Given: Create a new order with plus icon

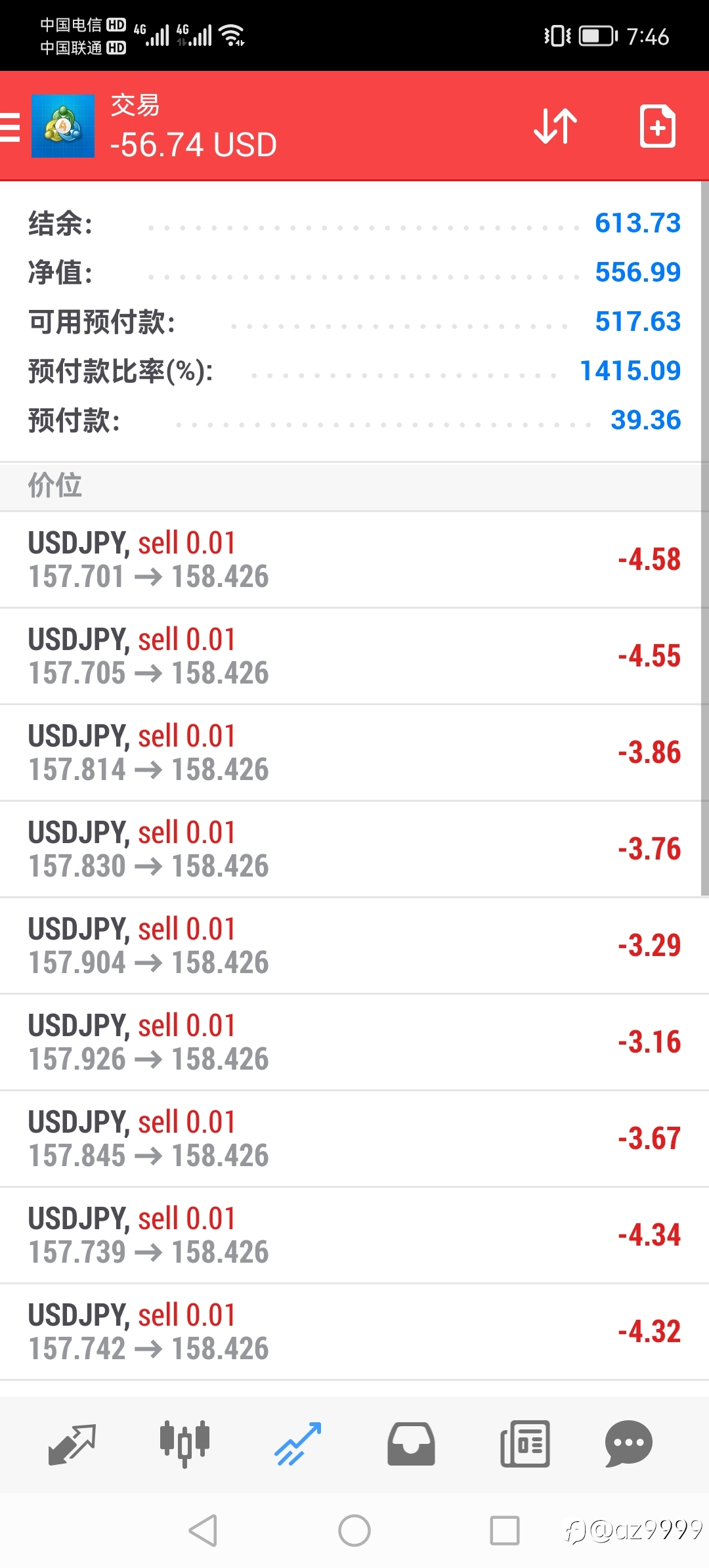Looking at the screenshot, I should [x=658, y=125].
